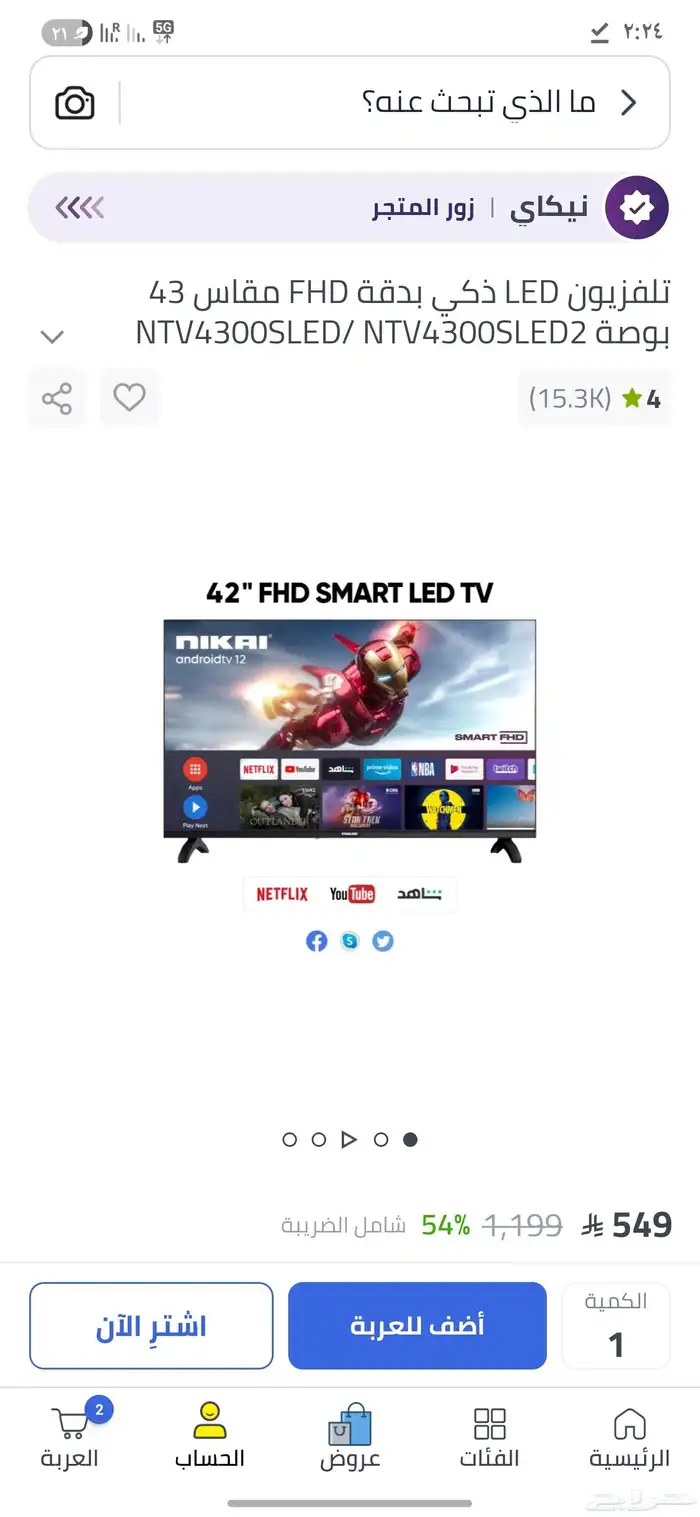This screenshot has width=700, height=1517.
Task: Open the 15.3K ratings reviews
Action: [x=594, y=399]
